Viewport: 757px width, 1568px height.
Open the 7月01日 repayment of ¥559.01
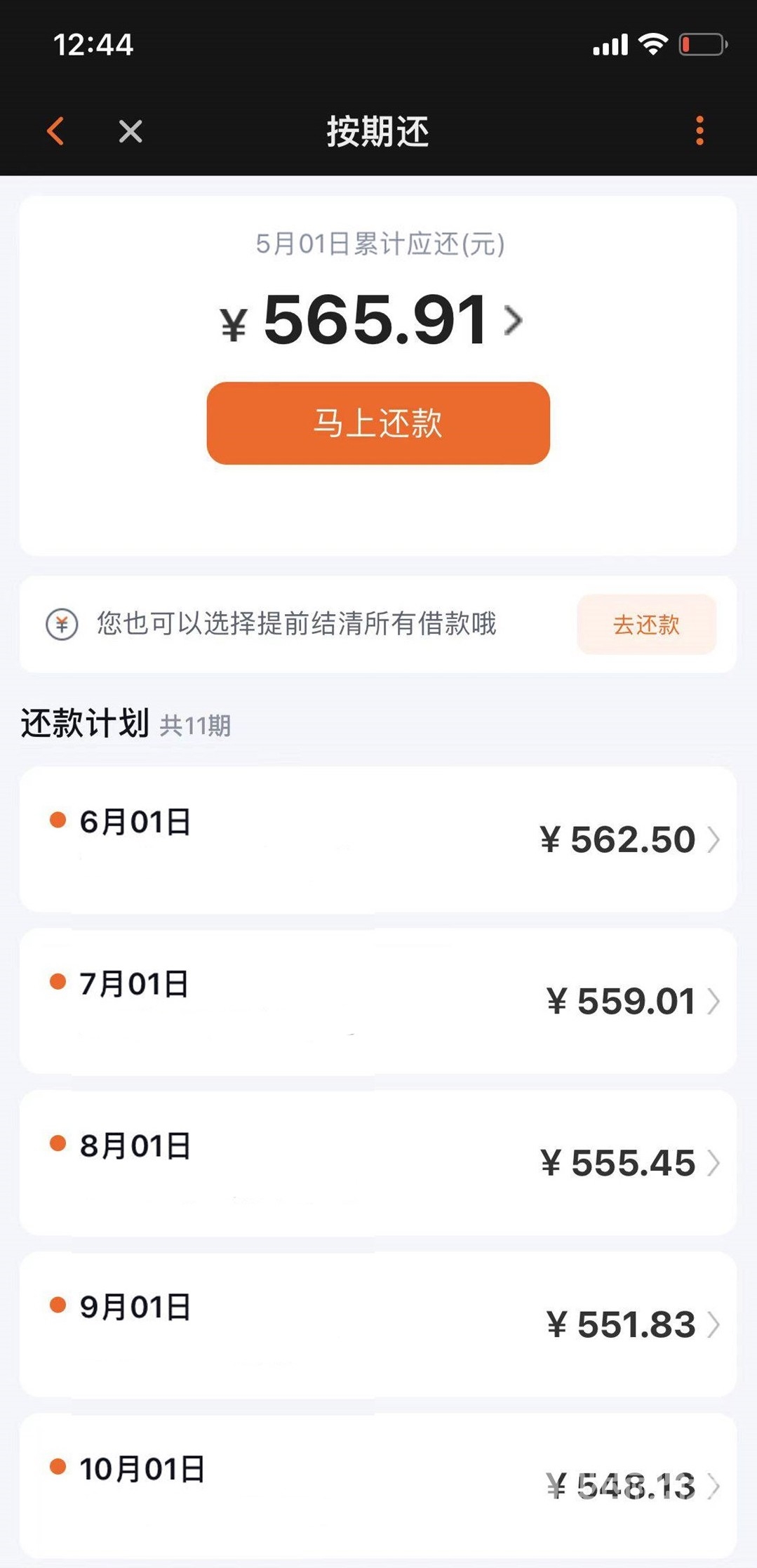point(378,1002)
